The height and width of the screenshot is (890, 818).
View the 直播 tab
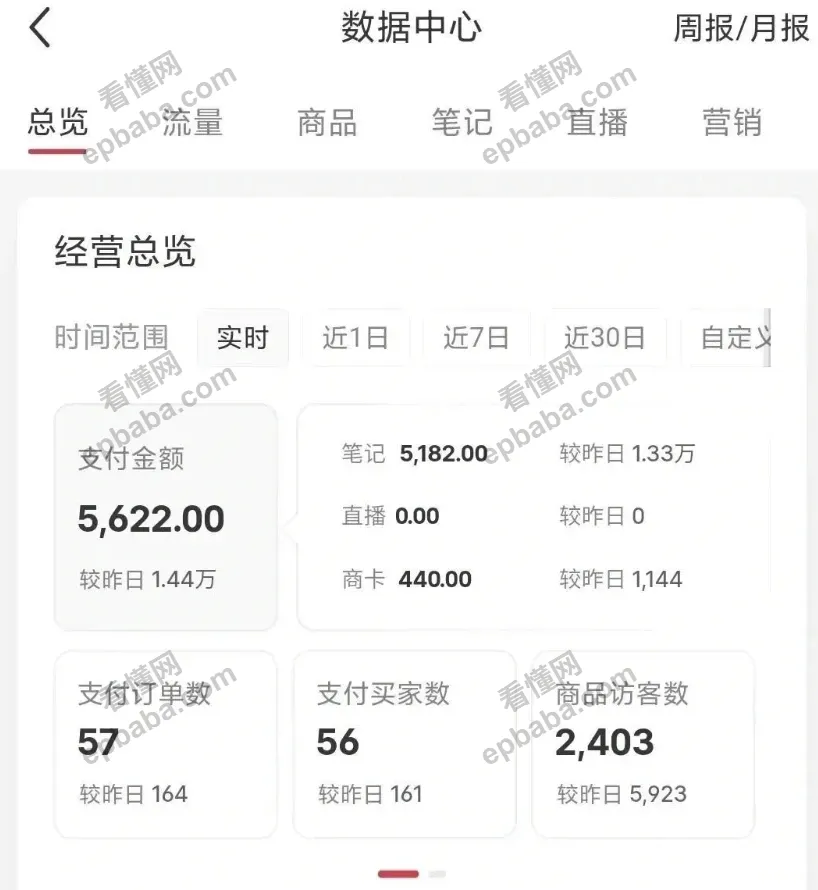[597, 123]
